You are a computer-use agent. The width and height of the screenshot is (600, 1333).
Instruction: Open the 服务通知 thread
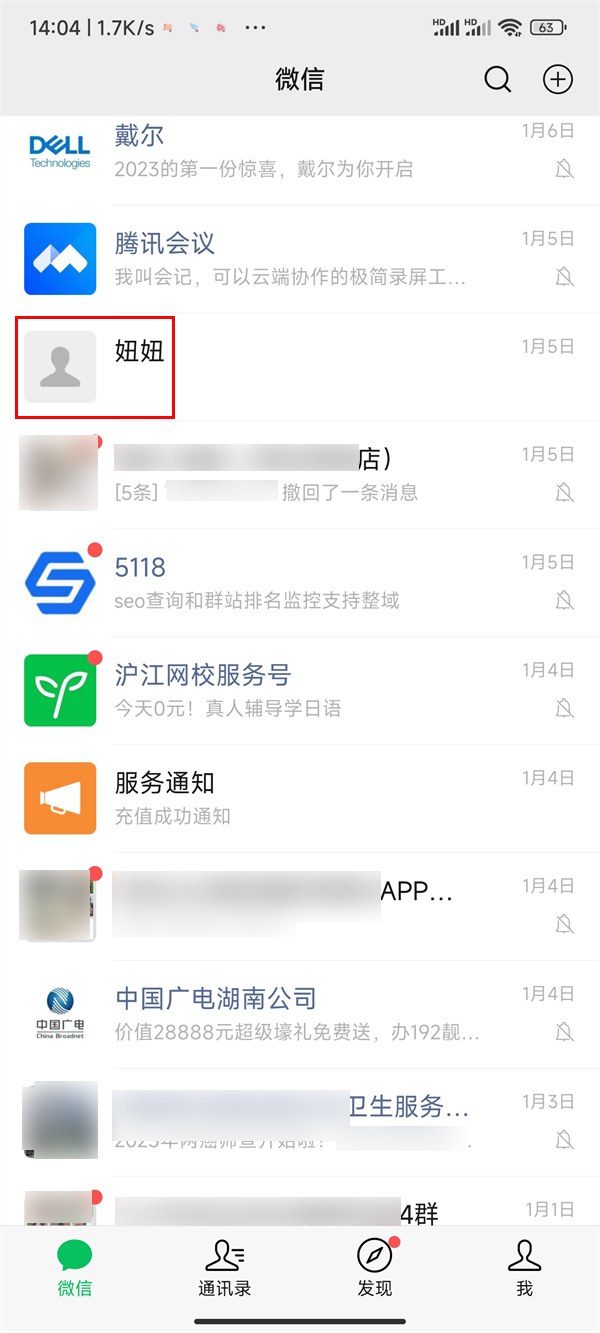tap(300, 798)
